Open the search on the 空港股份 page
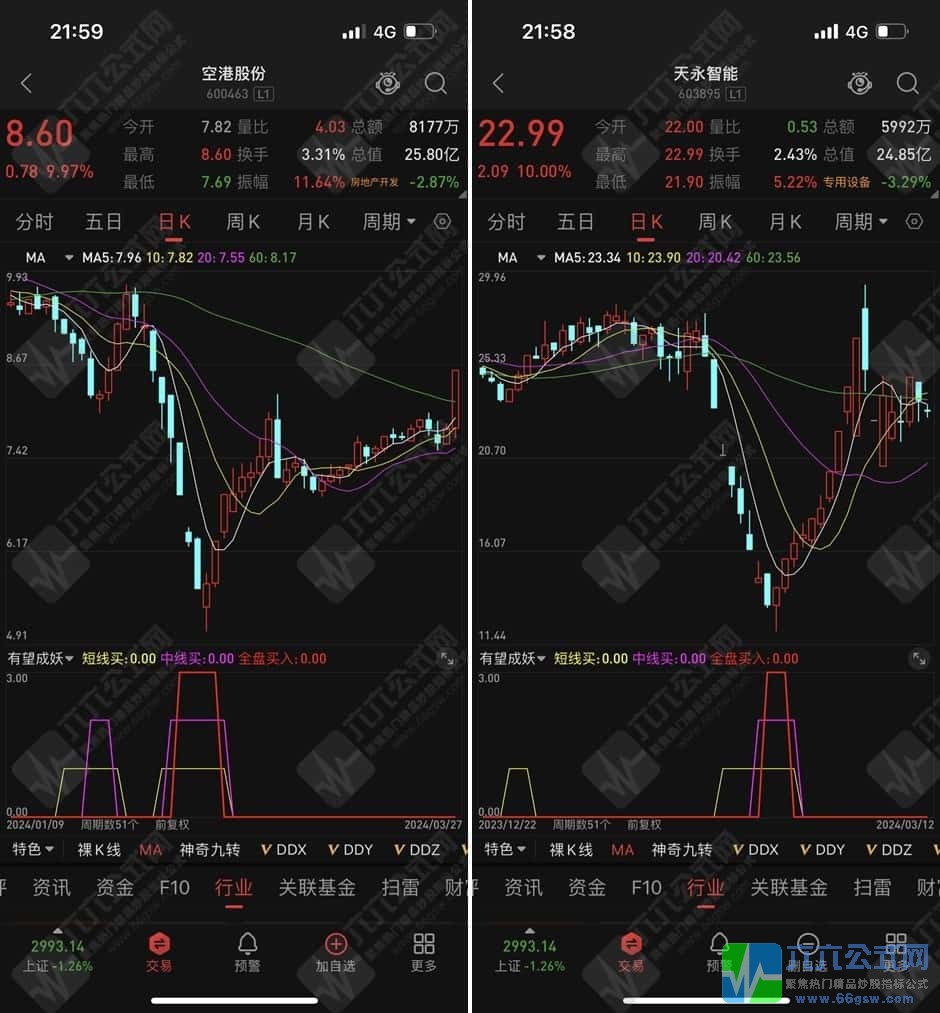The width and height of the screenshot is (940, 1013). pyautogui.click(x=435, y=84)
